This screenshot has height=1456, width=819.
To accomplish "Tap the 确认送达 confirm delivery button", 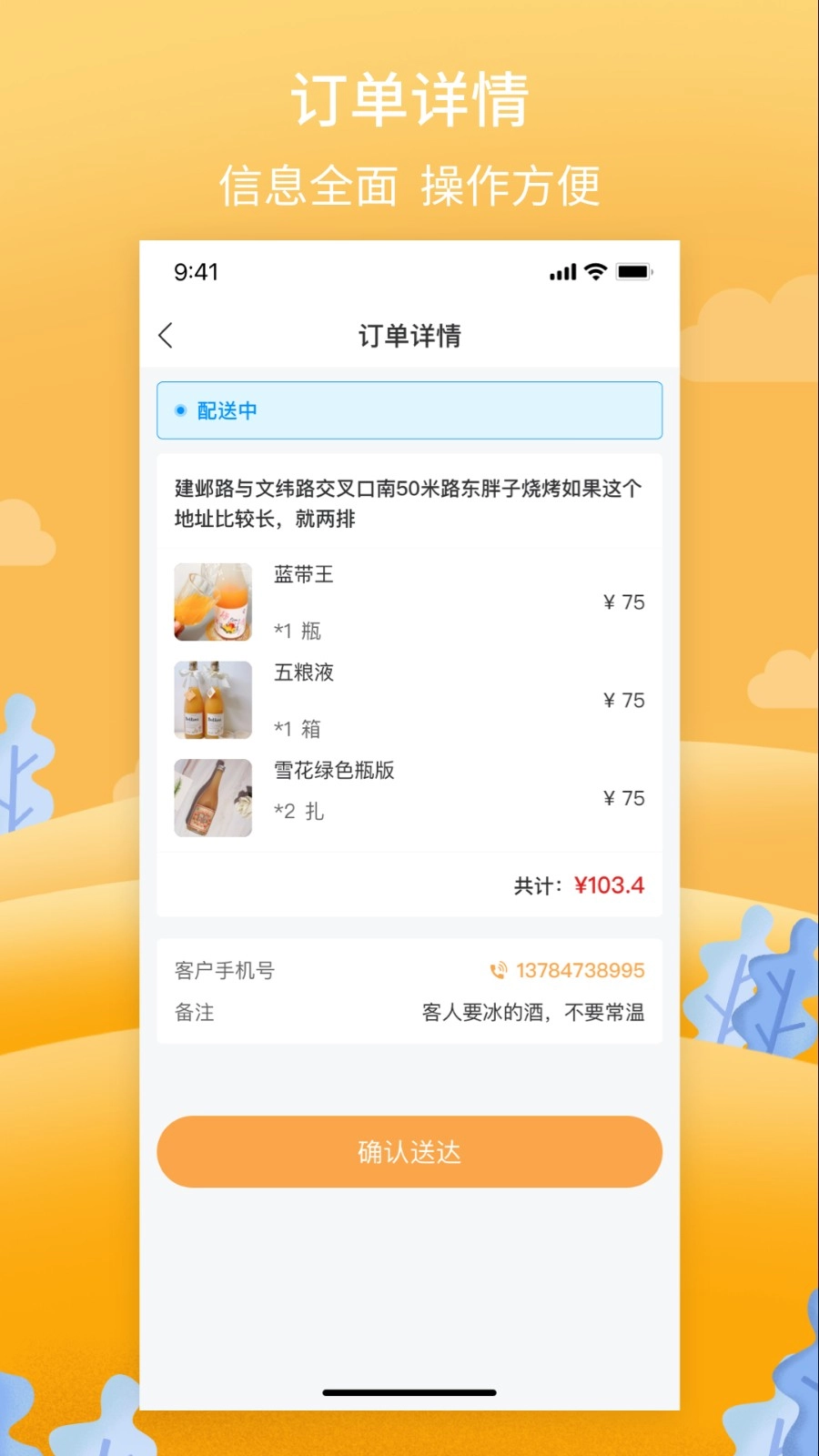I will pos(409,1151).
